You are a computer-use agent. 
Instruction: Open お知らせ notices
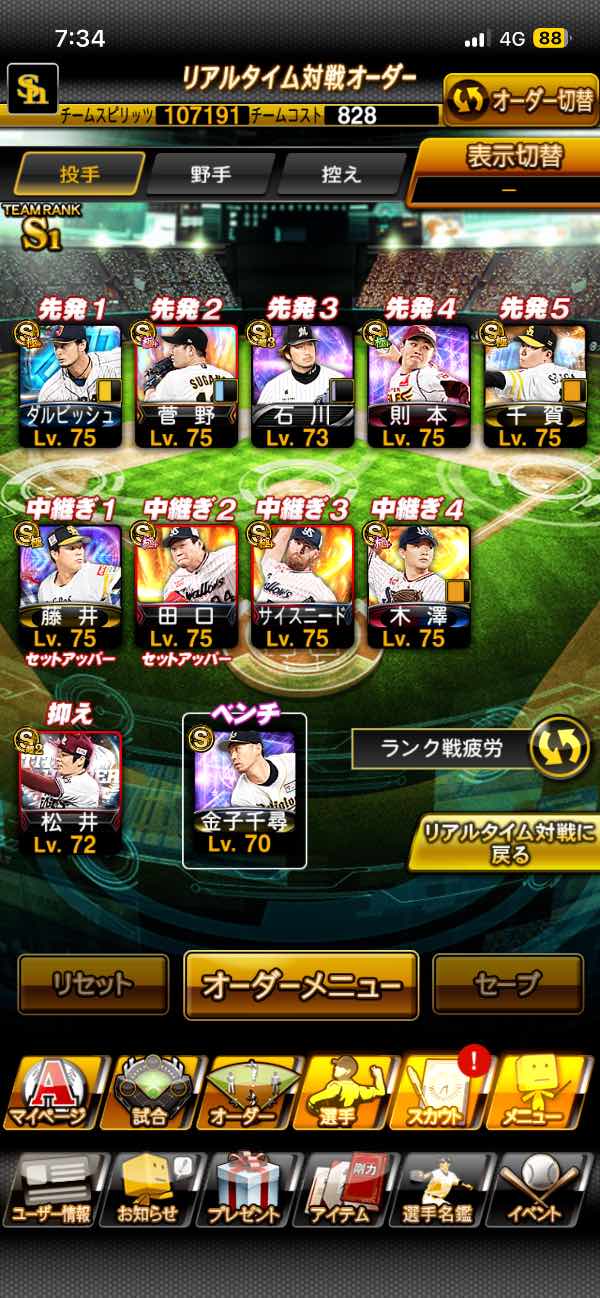148,1189
